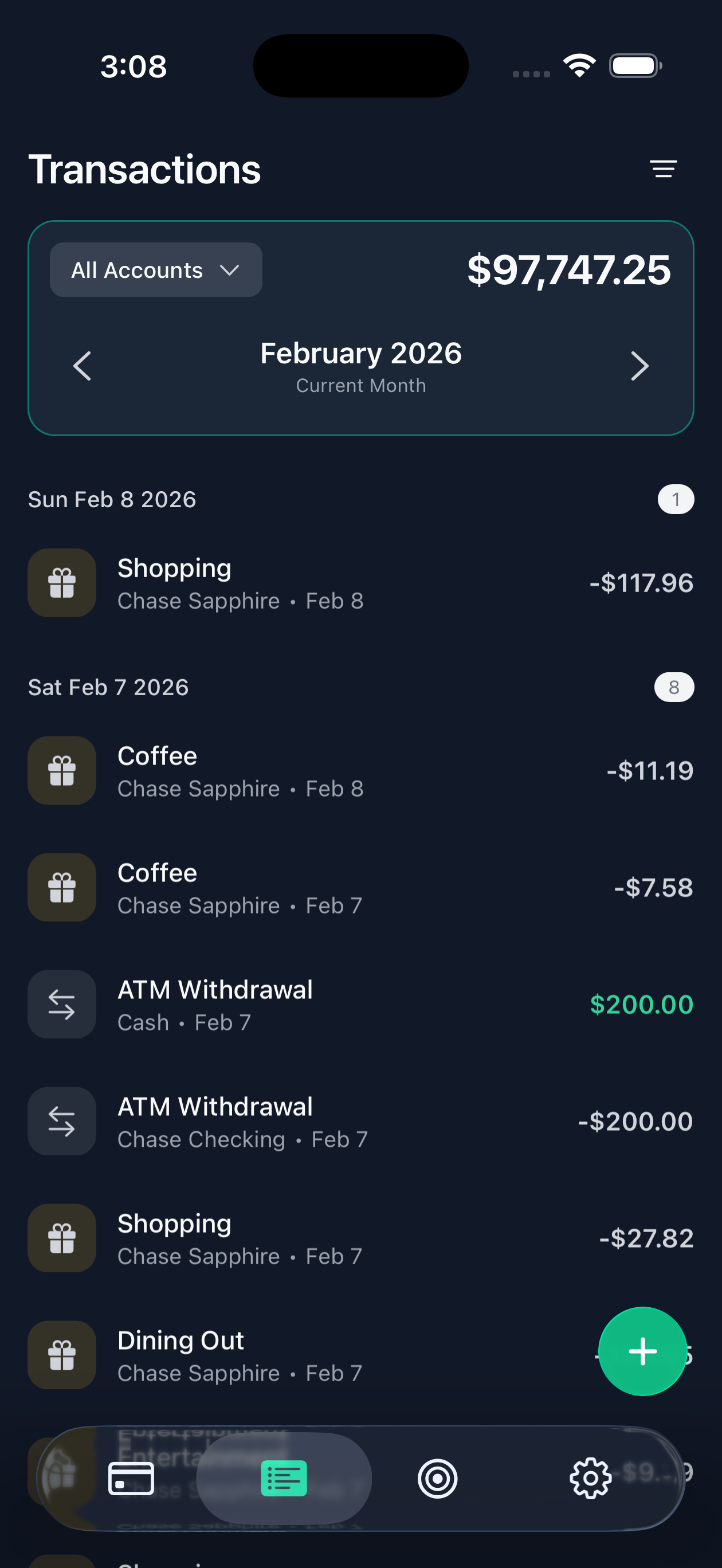This screenshot has height=1568, width=722.
Task: Tap the transfer icon next to ATM Withdrawal $200.00
Action: point(61,1004)
